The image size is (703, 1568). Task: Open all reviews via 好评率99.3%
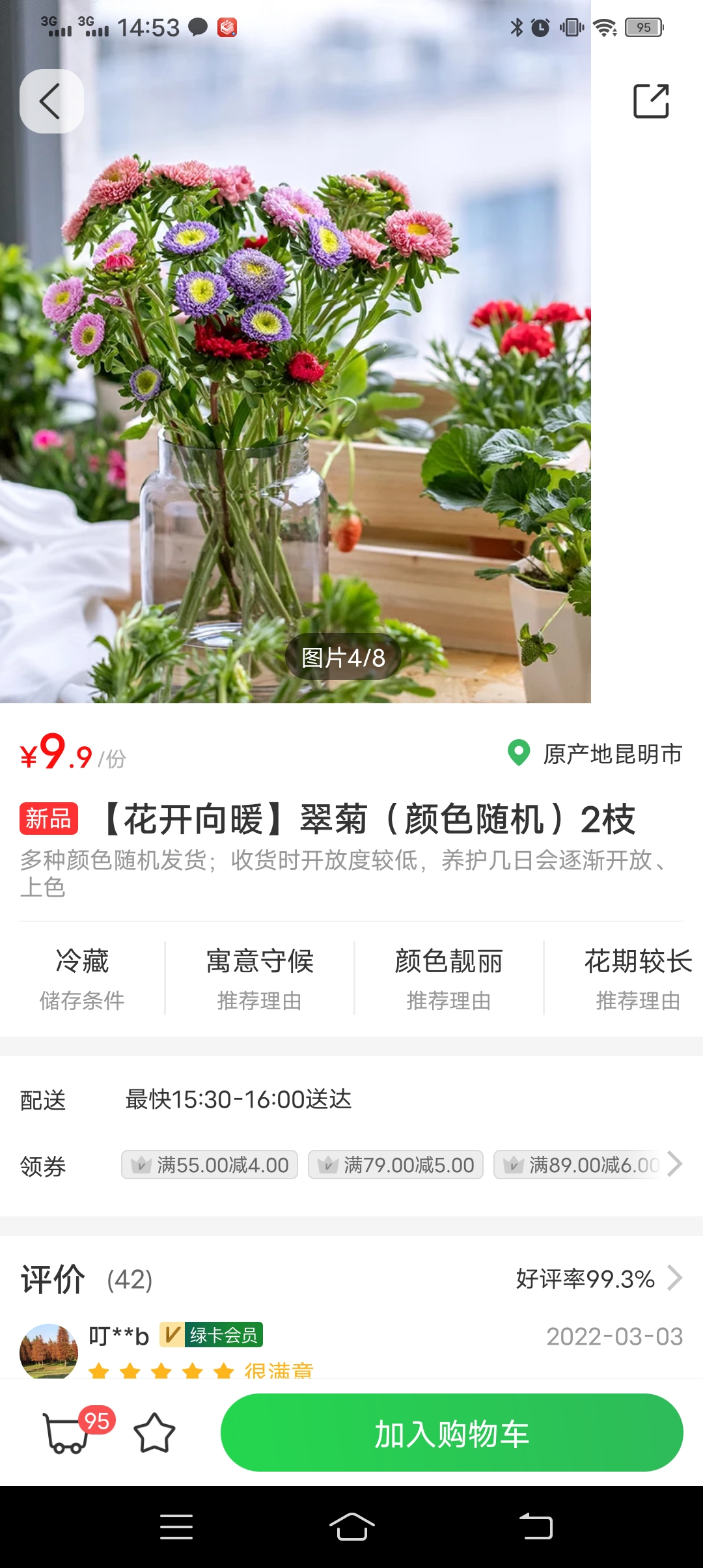pyautogui.click(x=599, y=1279)
